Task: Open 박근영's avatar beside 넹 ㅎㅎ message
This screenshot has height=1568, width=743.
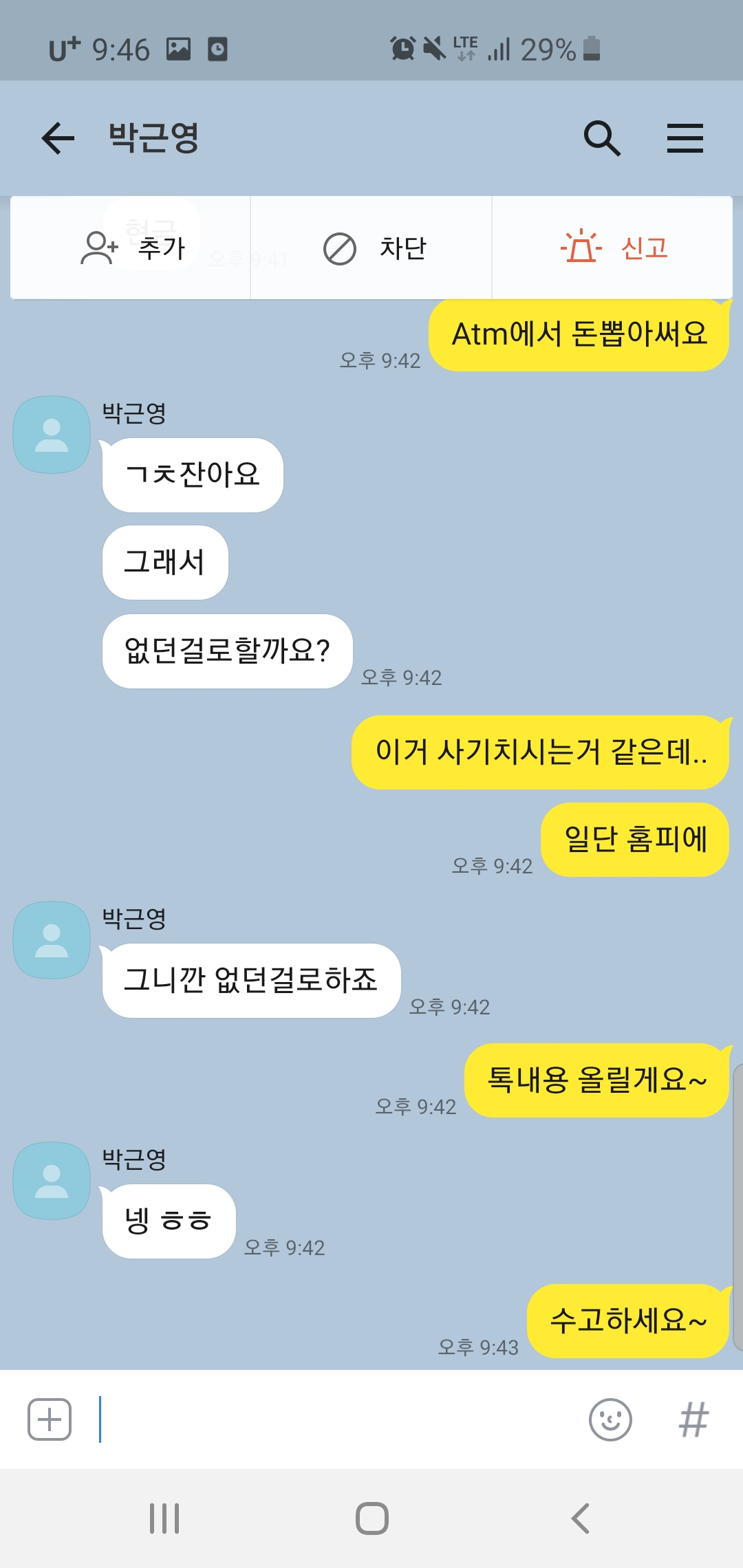Action: pos(52,1181)
